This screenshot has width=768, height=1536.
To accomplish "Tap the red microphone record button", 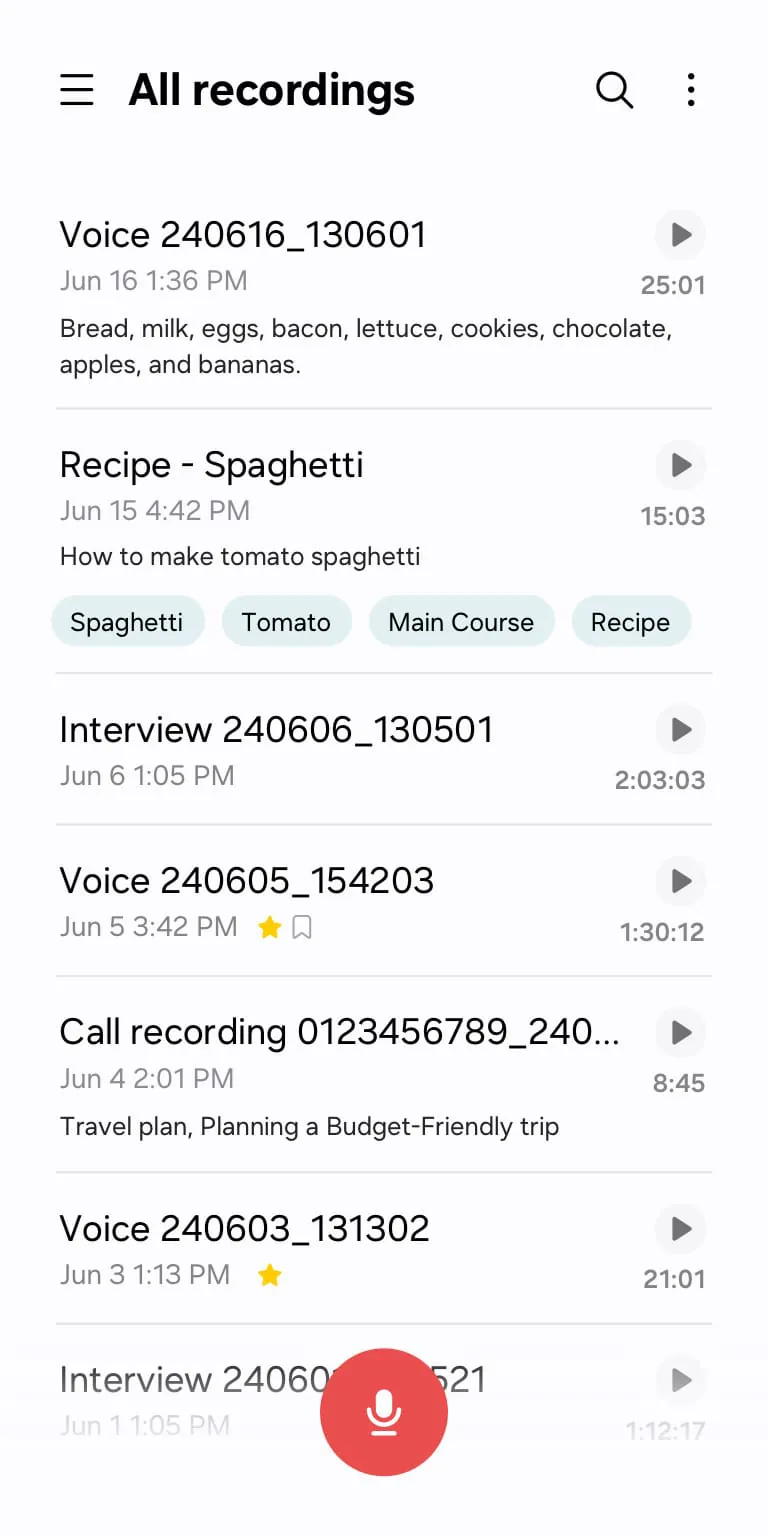I will pyautogui.click(x=383, y=1411).
